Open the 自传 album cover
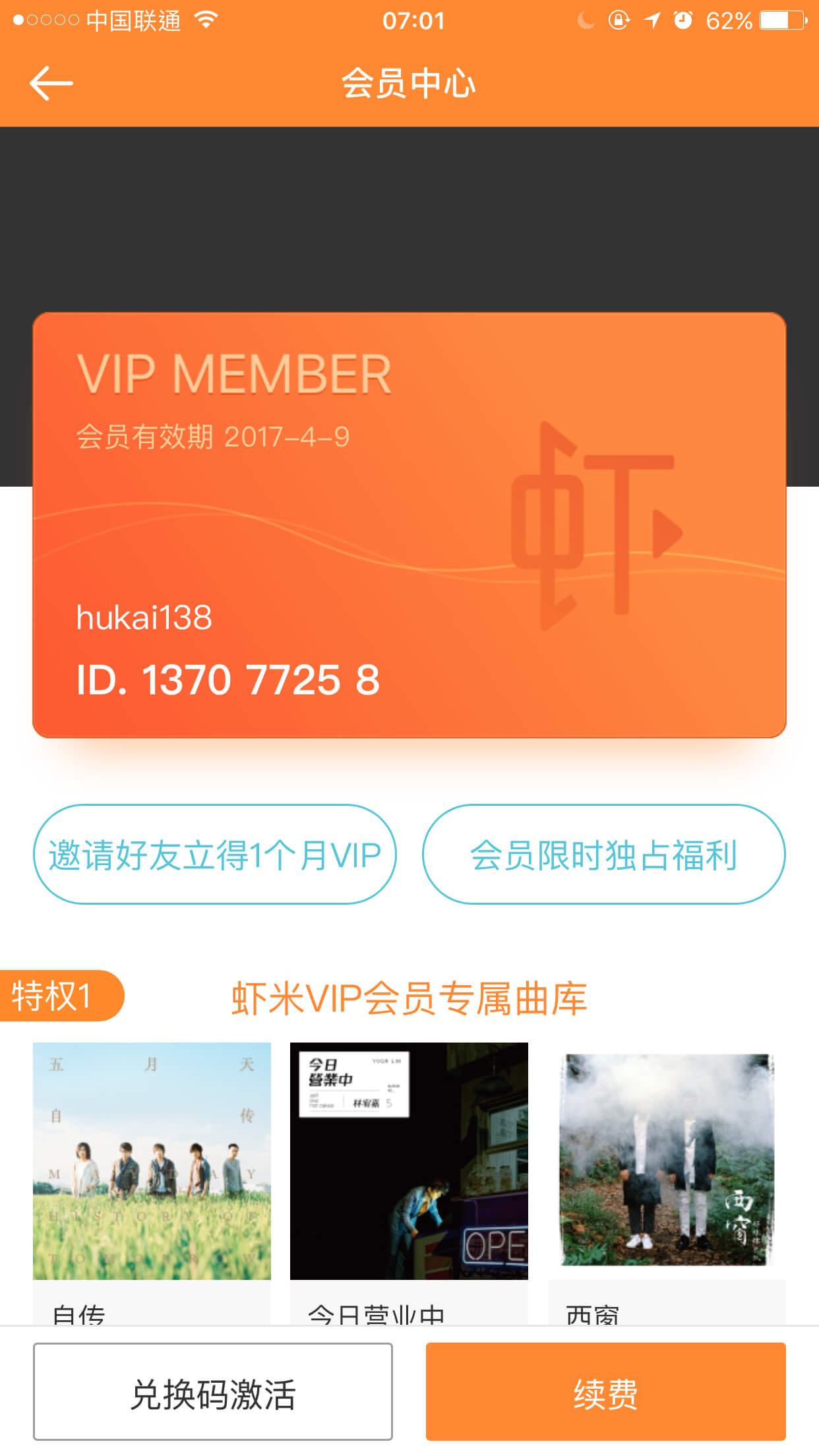The image size is (819, 1456). pos(152,1161)
